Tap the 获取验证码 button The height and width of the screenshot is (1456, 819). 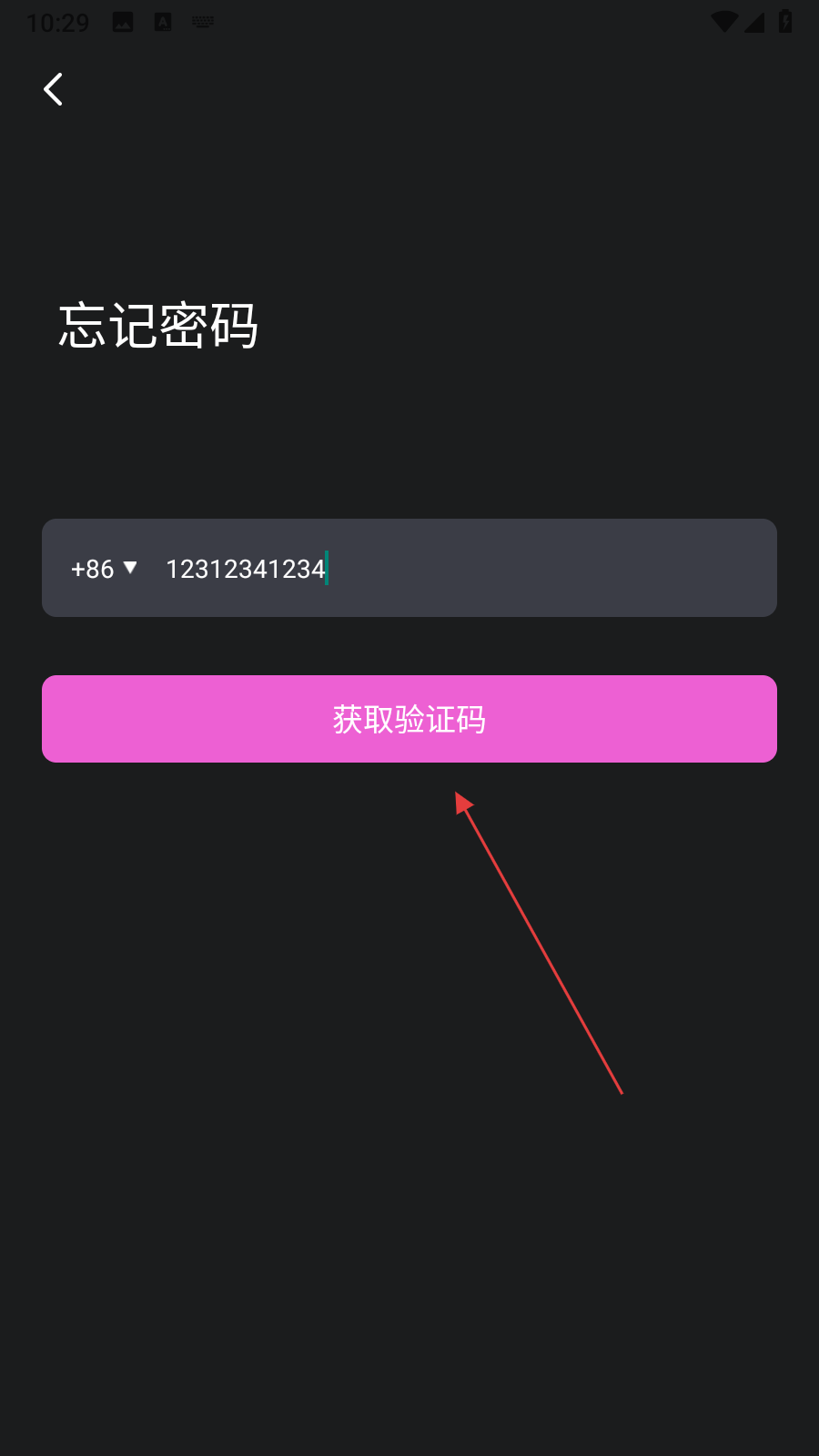pos(409,719)
